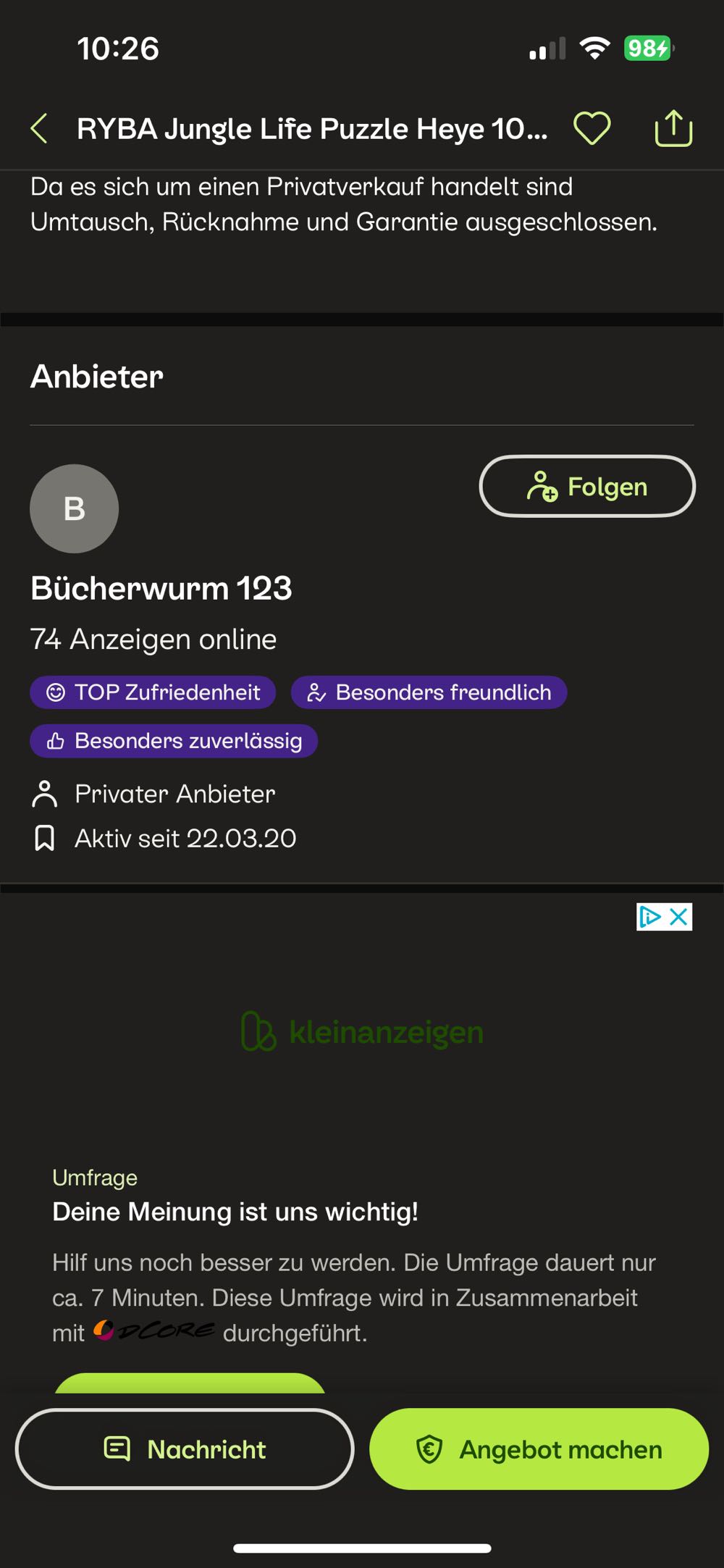
Task: Follow seller Bücherwurm 123
Action: [x=587, y=487]
